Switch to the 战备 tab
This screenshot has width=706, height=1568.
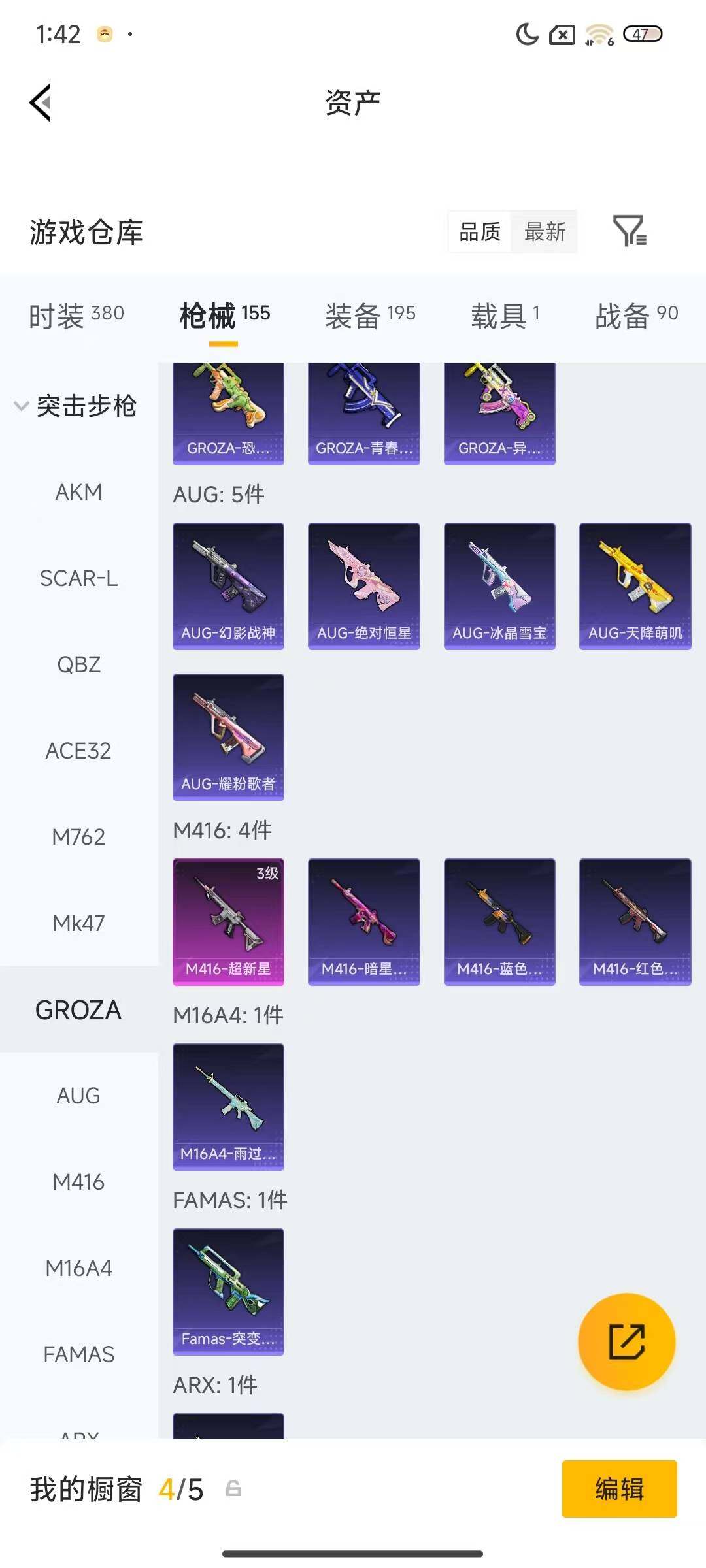pyautogui.click(x=635, y=316)
